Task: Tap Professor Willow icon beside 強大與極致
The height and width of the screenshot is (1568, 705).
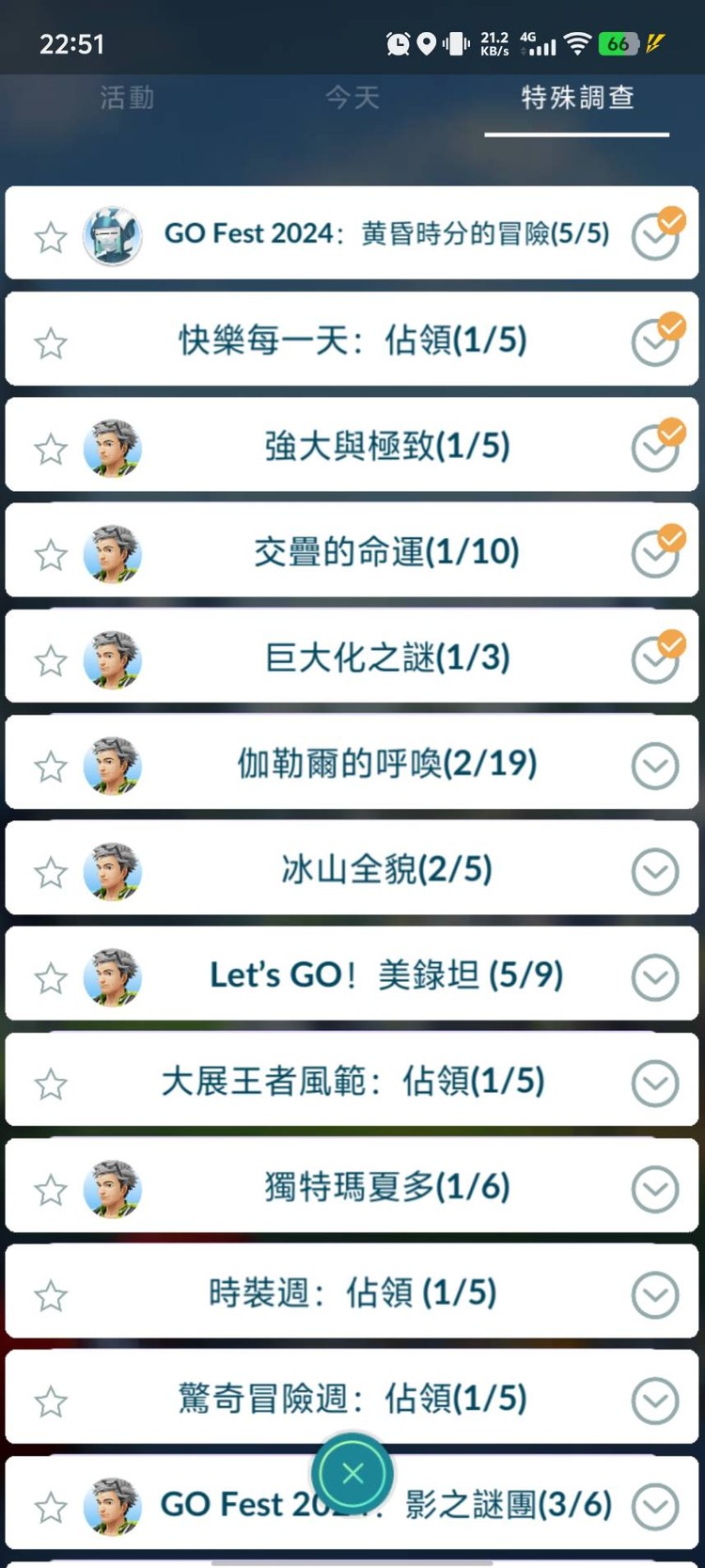Action: (113, 449)
